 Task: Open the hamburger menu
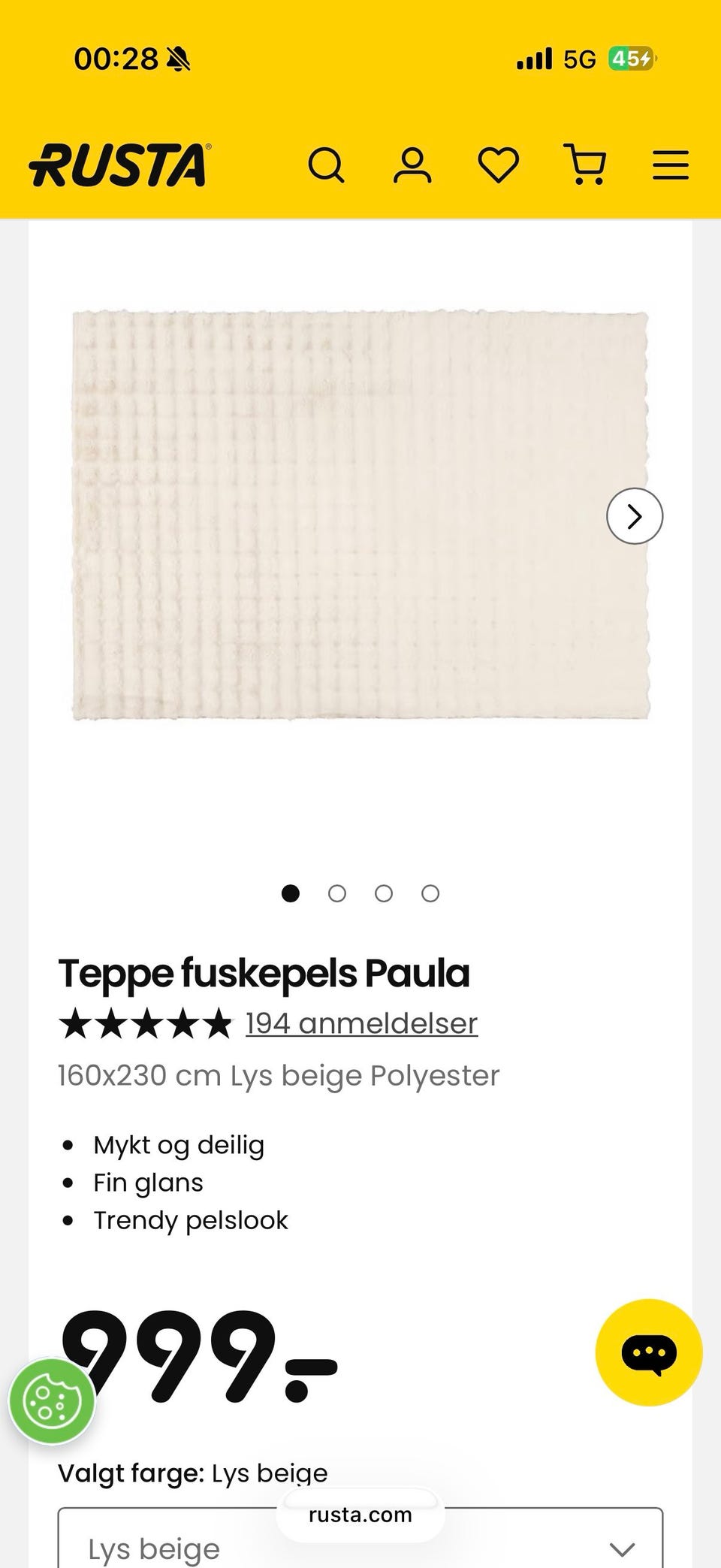[671, 165]
